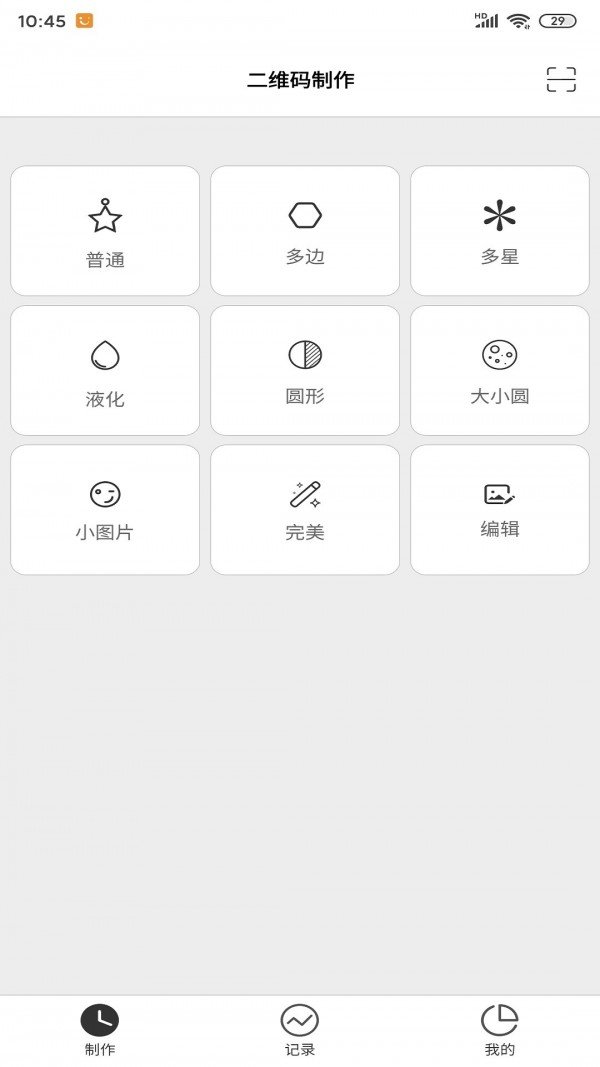This screenshot has height=1067, width=600.
Task: Pick the 液化 liquify style
Action: (x=105, y=370)
